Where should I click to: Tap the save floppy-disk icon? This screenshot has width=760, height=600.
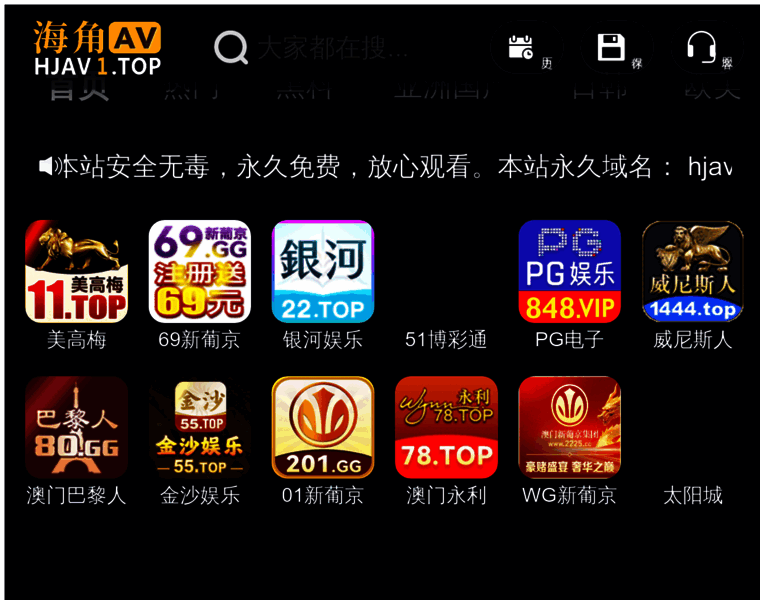[611, 47]
